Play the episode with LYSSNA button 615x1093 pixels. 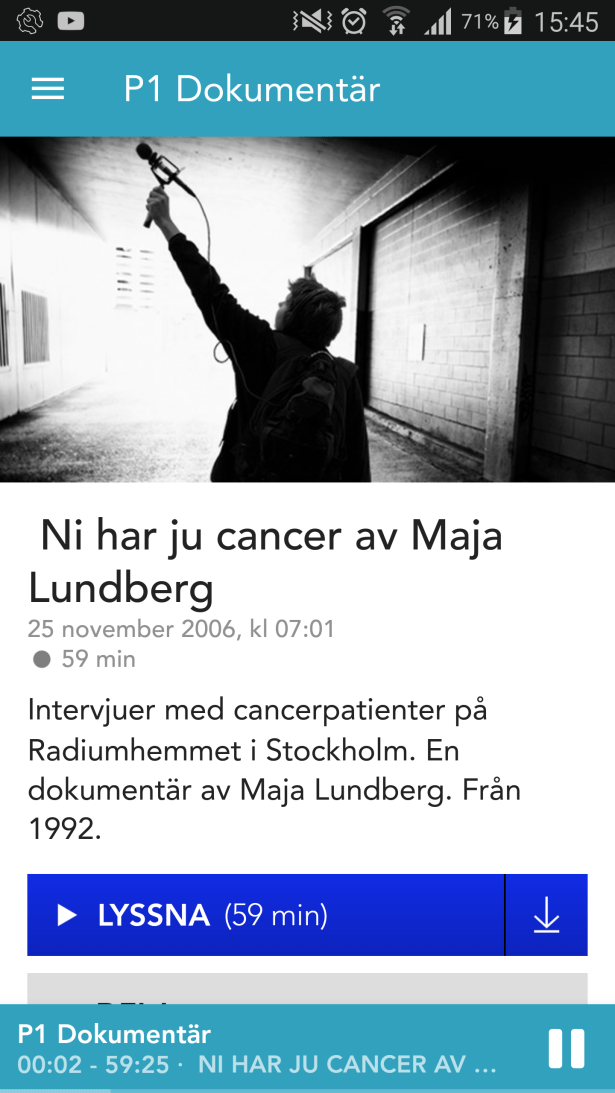(265, 915)
